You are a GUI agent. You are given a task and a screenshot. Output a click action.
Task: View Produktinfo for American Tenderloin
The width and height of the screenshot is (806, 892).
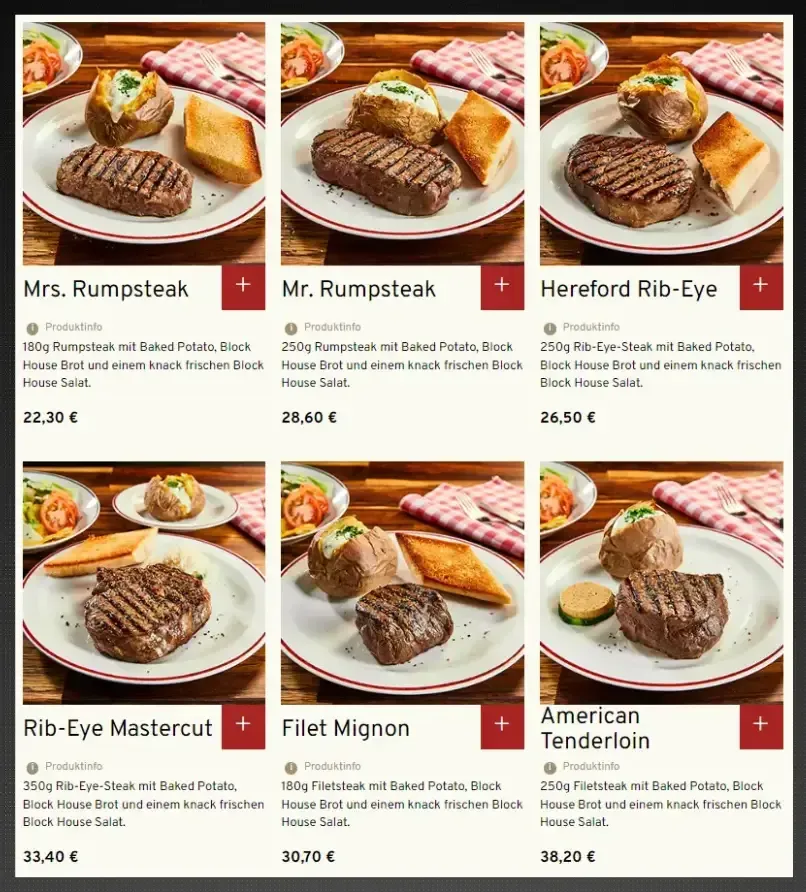click(582, 766)
